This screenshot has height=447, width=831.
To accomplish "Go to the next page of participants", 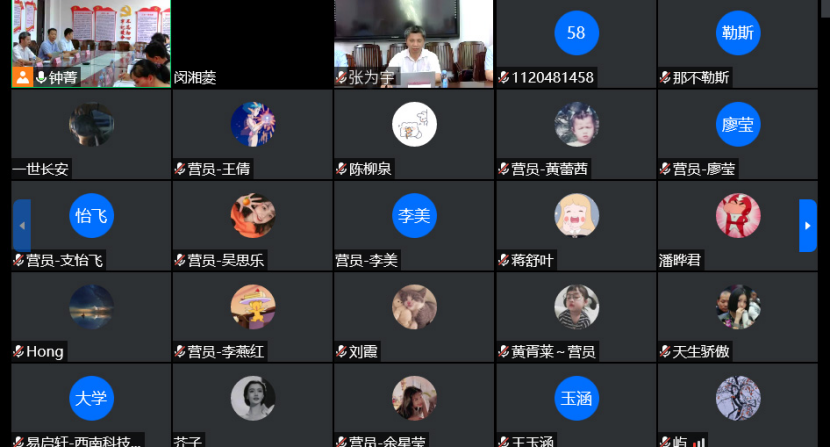I will [808, 225].
